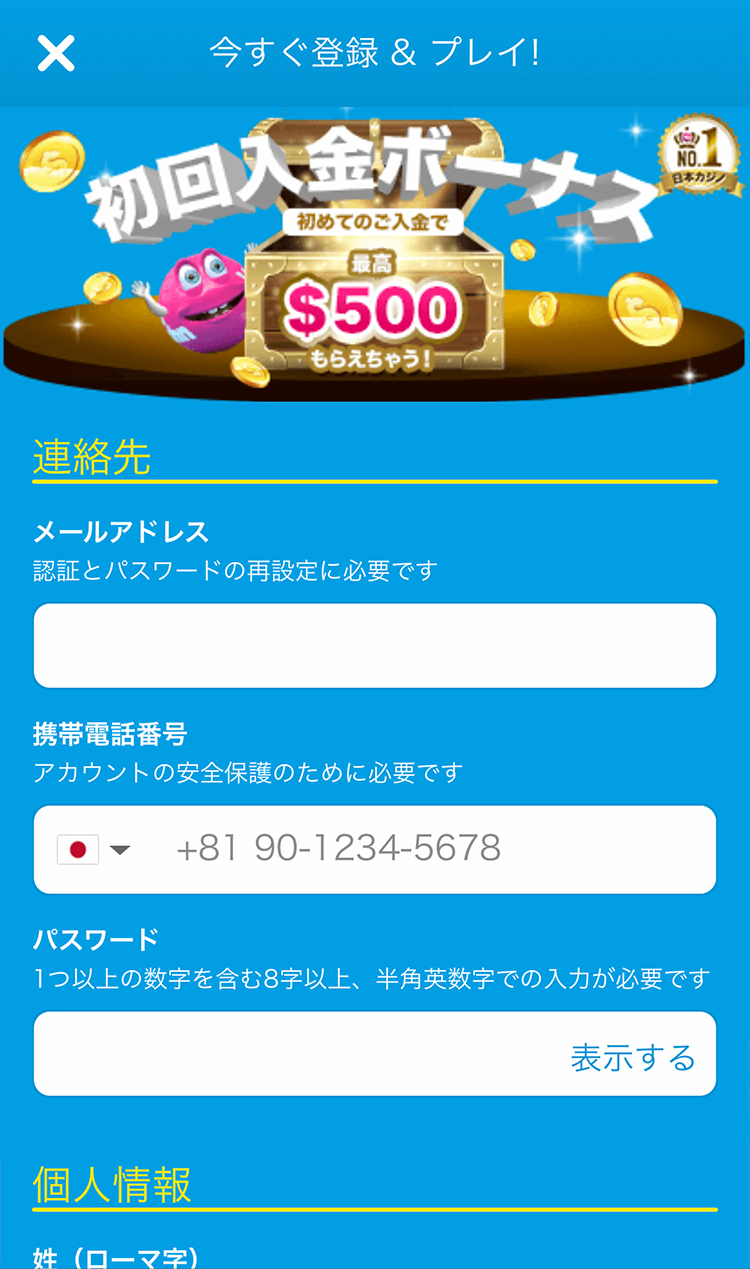This screenshot has height=1269, width=750.
Task: Show the password with 表示する
Action: [632, 1057]
